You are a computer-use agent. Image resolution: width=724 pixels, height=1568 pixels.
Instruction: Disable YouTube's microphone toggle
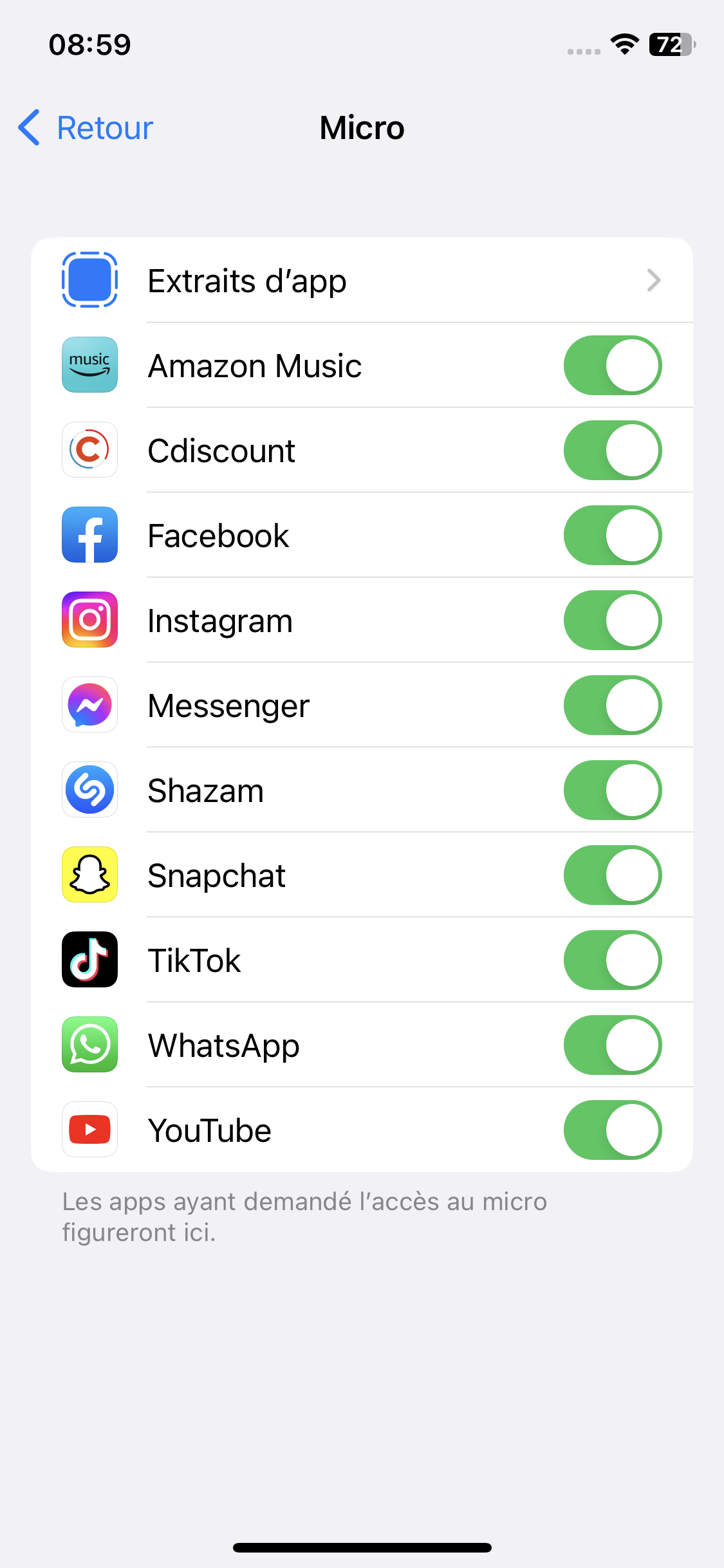[x=612, y=1130]
